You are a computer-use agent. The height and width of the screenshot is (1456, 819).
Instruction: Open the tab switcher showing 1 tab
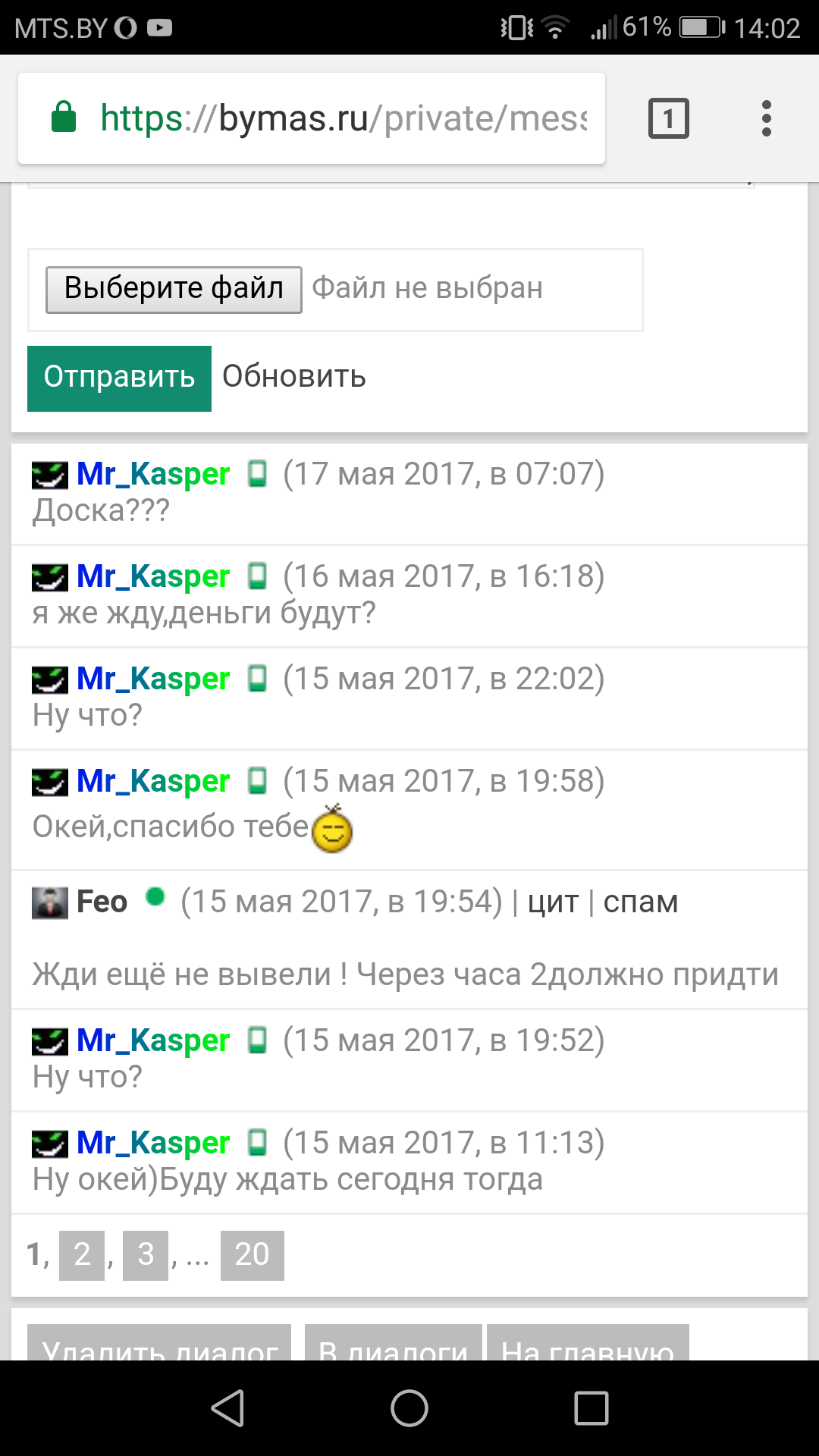pos(668,118)
